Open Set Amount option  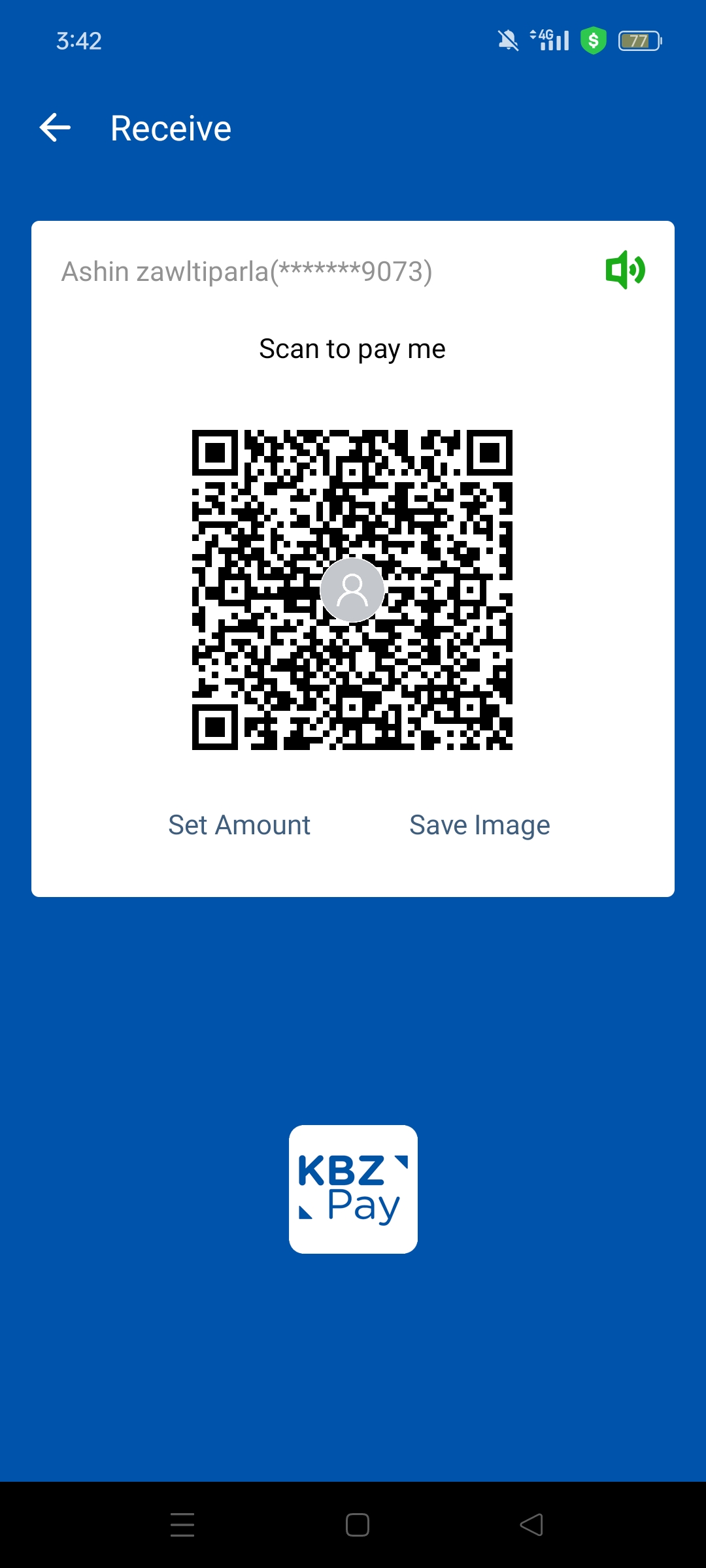click(x=239, y=825)
